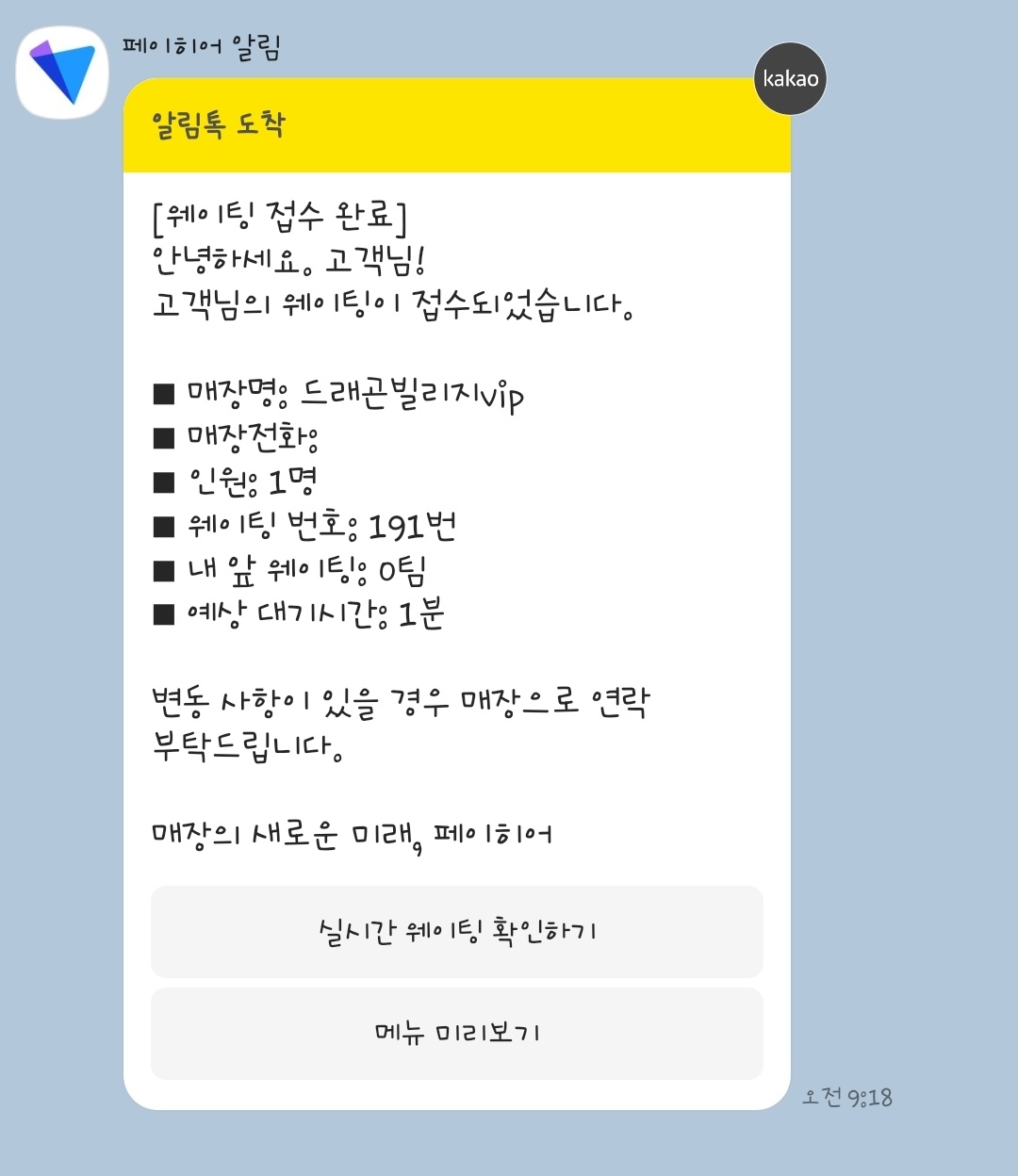Tap 실시간 웨이팅 확인하기 button
This screenshot has height=1176, width=1018.
click(x=456, y=931)
